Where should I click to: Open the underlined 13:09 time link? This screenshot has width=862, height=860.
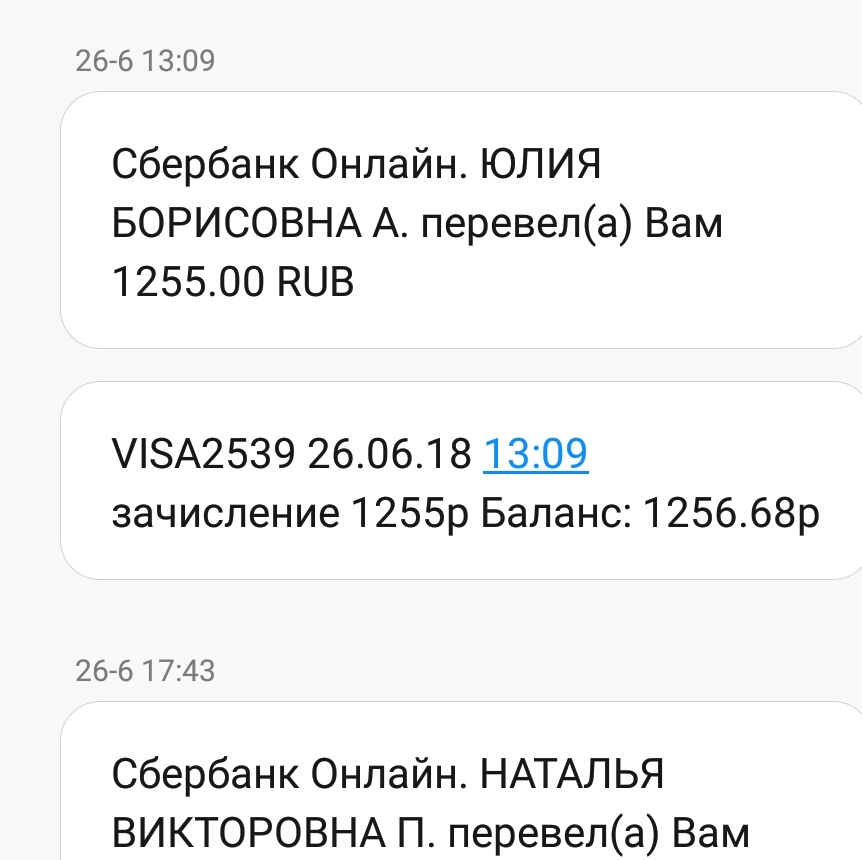[x=535, y=455]
